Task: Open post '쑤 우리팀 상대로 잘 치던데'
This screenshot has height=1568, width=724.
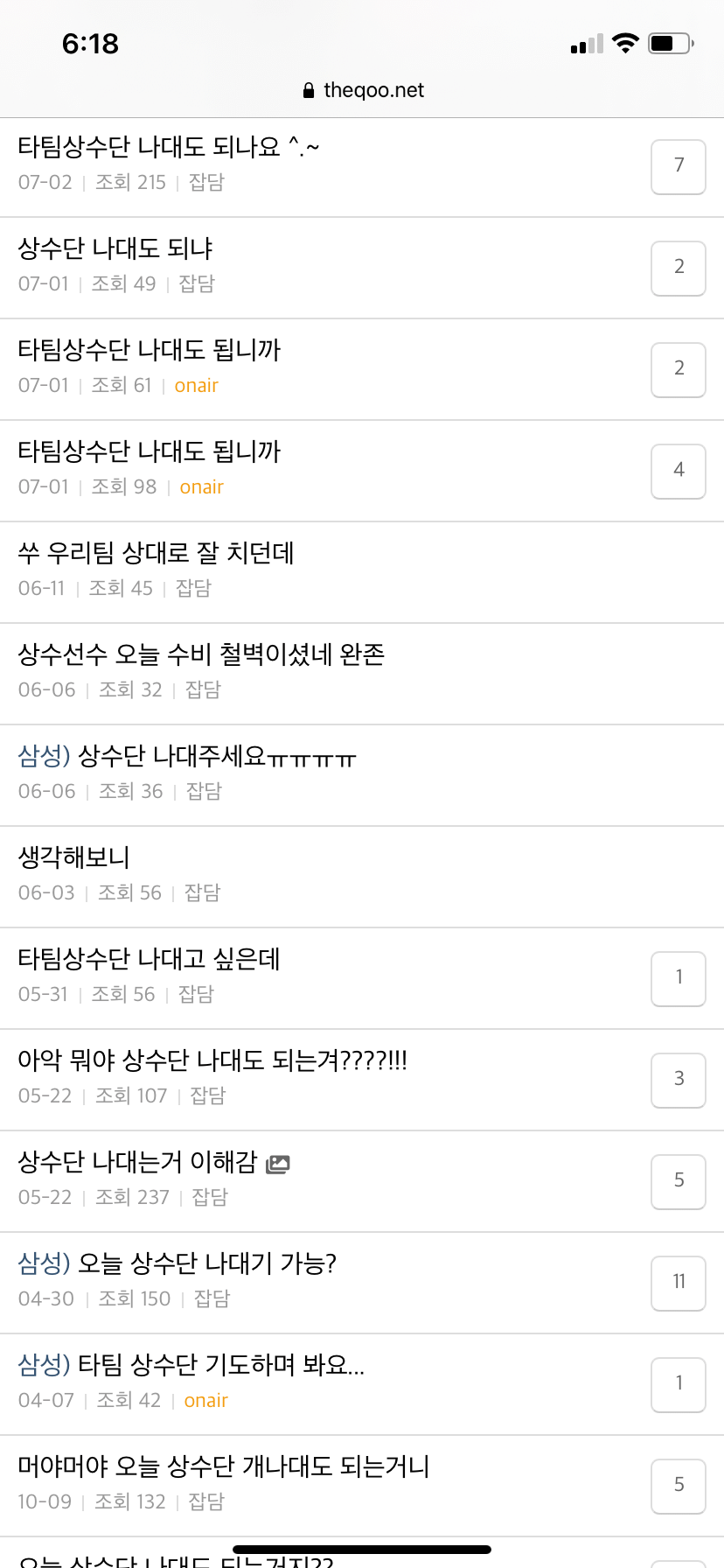Action: [156, 553]
